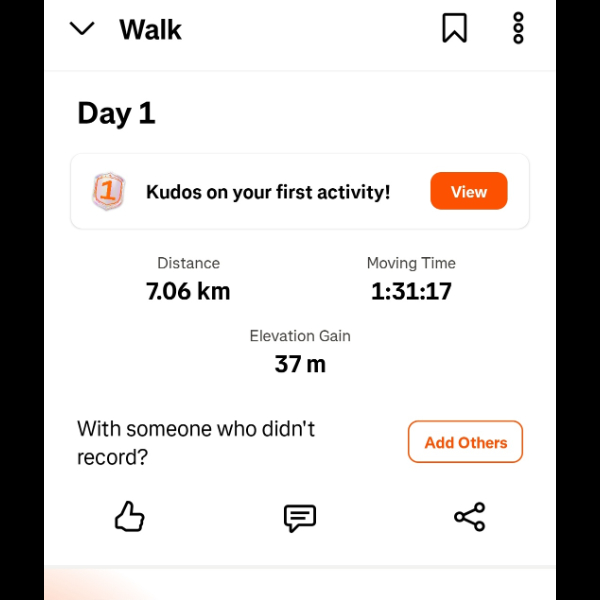Image resolution: width=600 pixels, height=600 pixels.
Task: Open the three-dot overflow menu
Action: coord(518,28)
